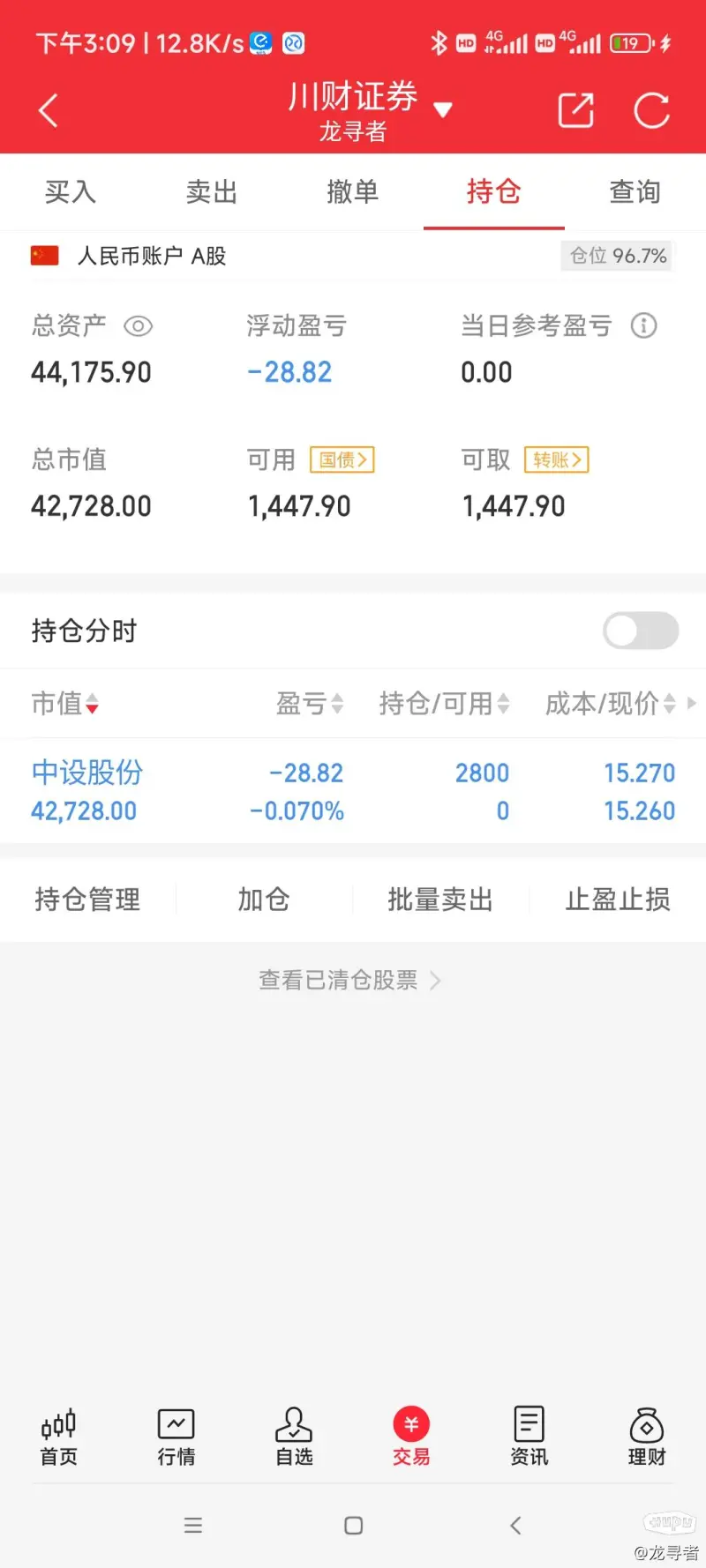706x1568 pixels.
Task: Tap 批量卖出
Action: (440, 899)
